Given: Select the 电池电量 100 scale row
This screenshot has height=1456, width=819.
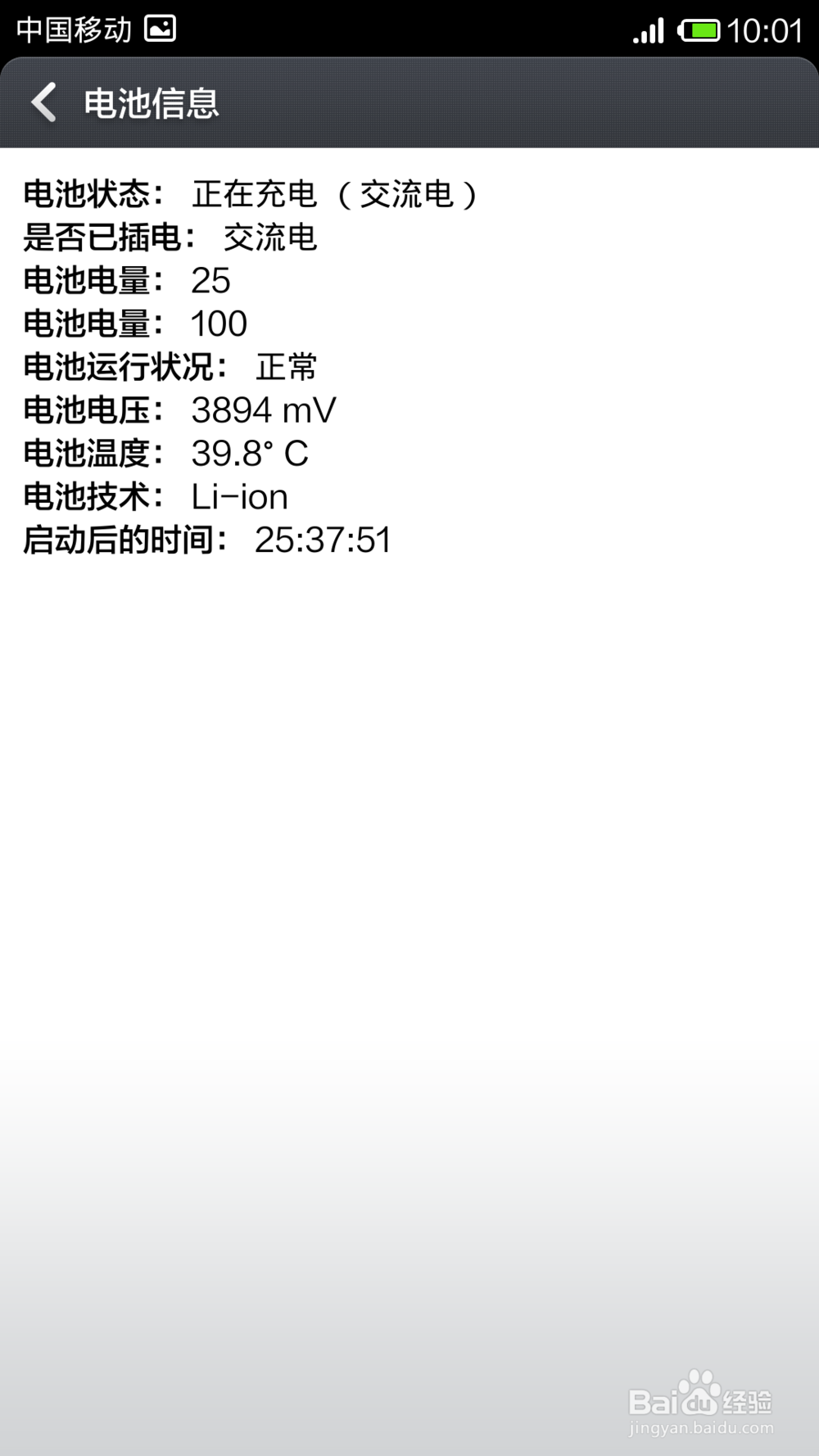Looking at the screenshot, I should [135, 324].
